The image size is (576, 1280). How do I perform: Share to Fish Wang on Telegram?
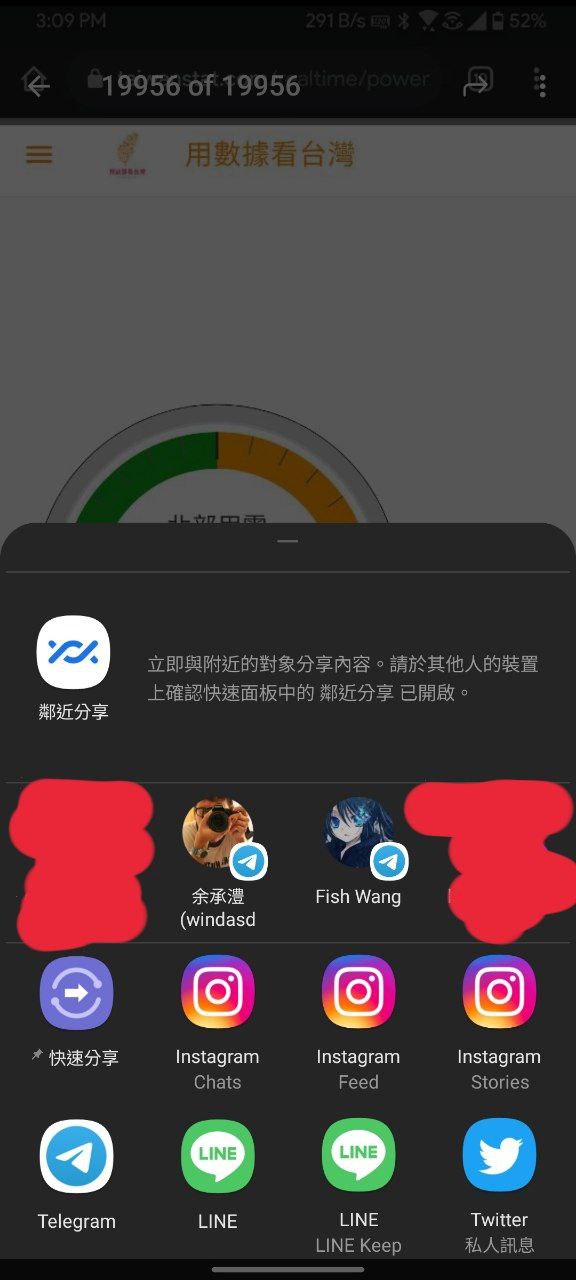pos(358,852)
